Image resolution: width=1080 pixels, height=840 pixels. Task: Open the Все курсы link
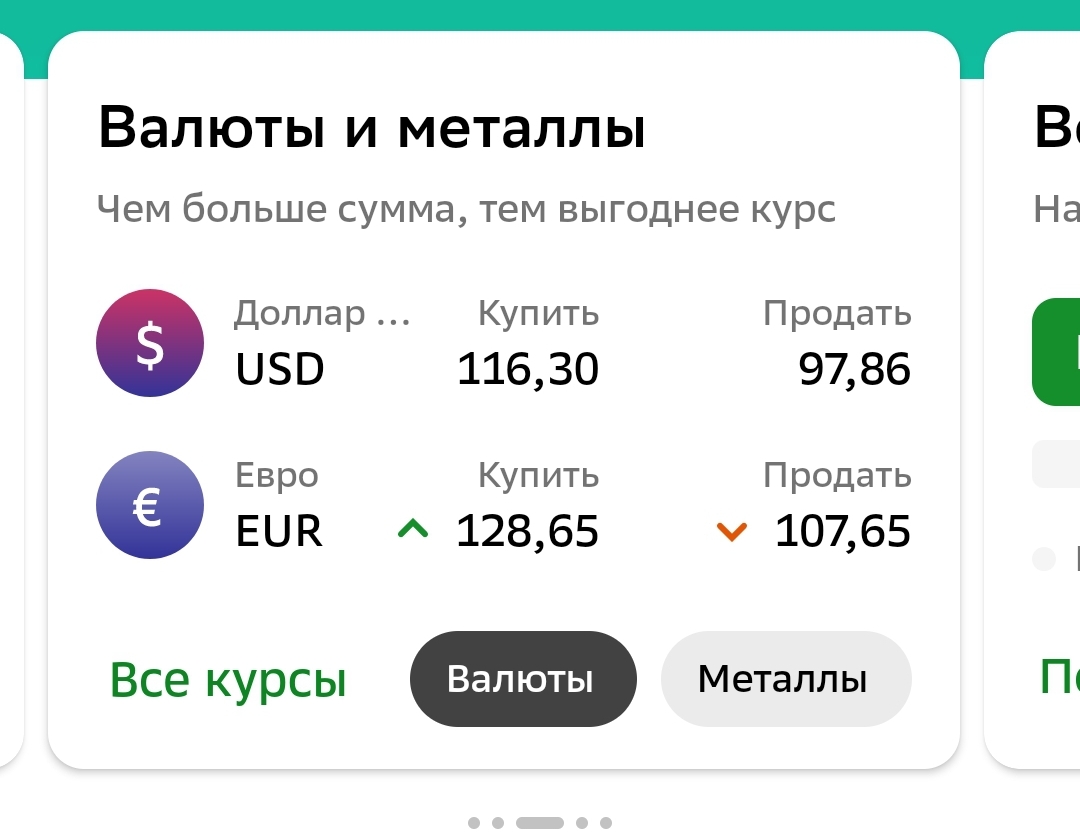(228, 680)
